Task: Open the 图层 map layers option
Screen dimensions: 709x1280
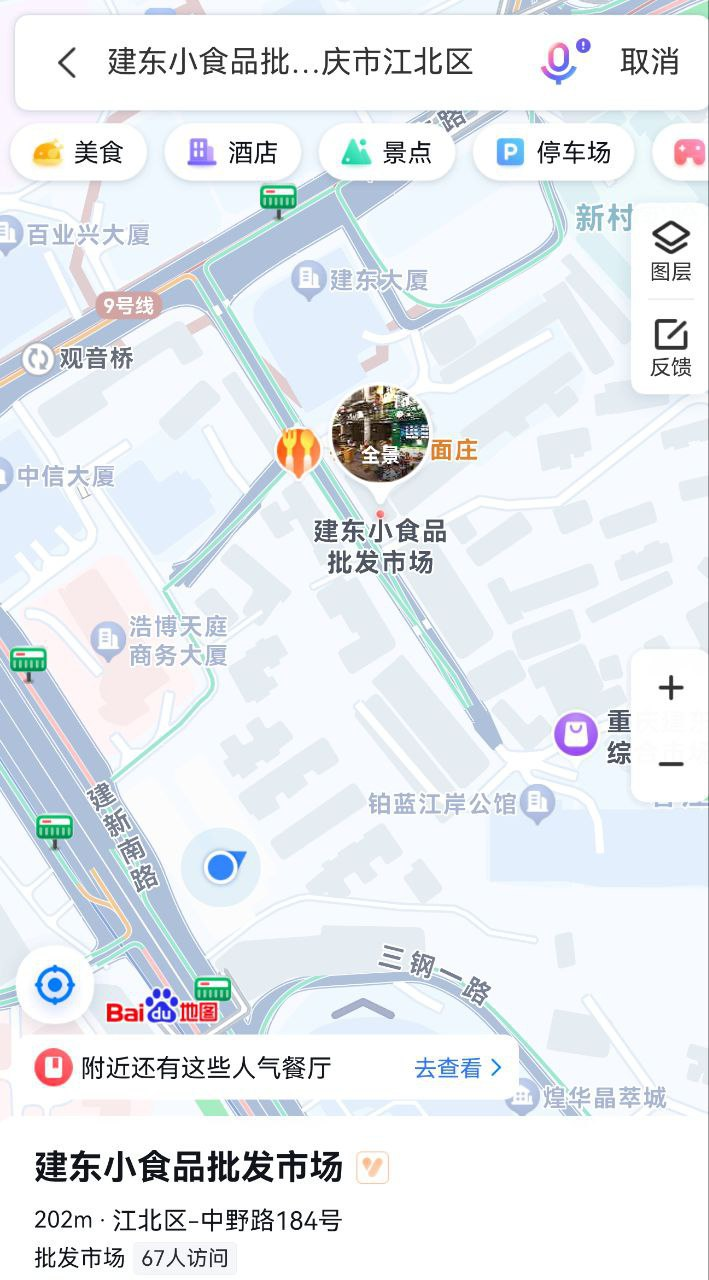Action: (x=670, y=251)
